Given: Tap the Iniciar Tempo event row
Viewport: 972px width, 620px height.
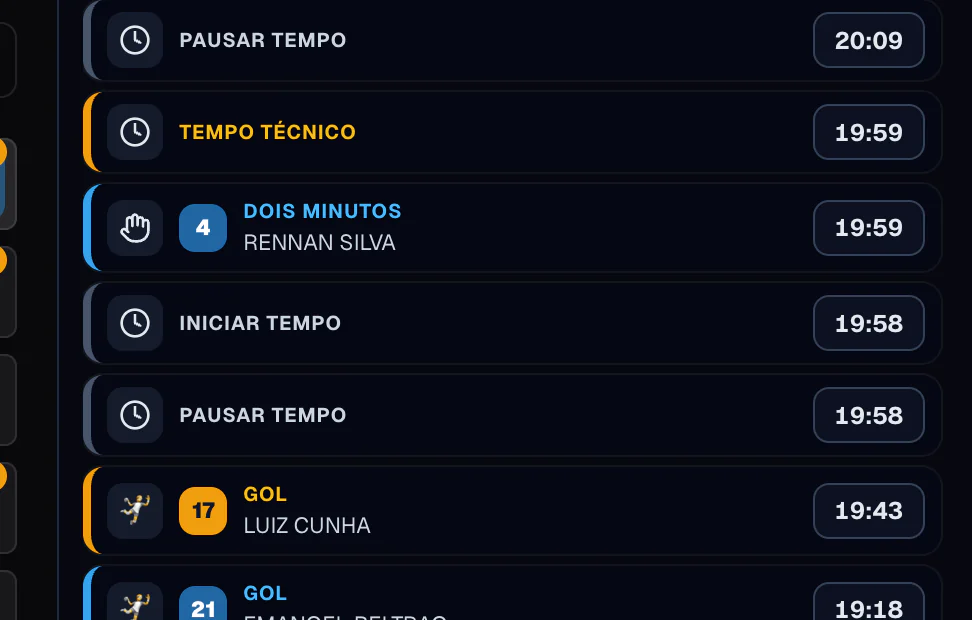Looking at the screenshot, I should click(x=513, y=323).
